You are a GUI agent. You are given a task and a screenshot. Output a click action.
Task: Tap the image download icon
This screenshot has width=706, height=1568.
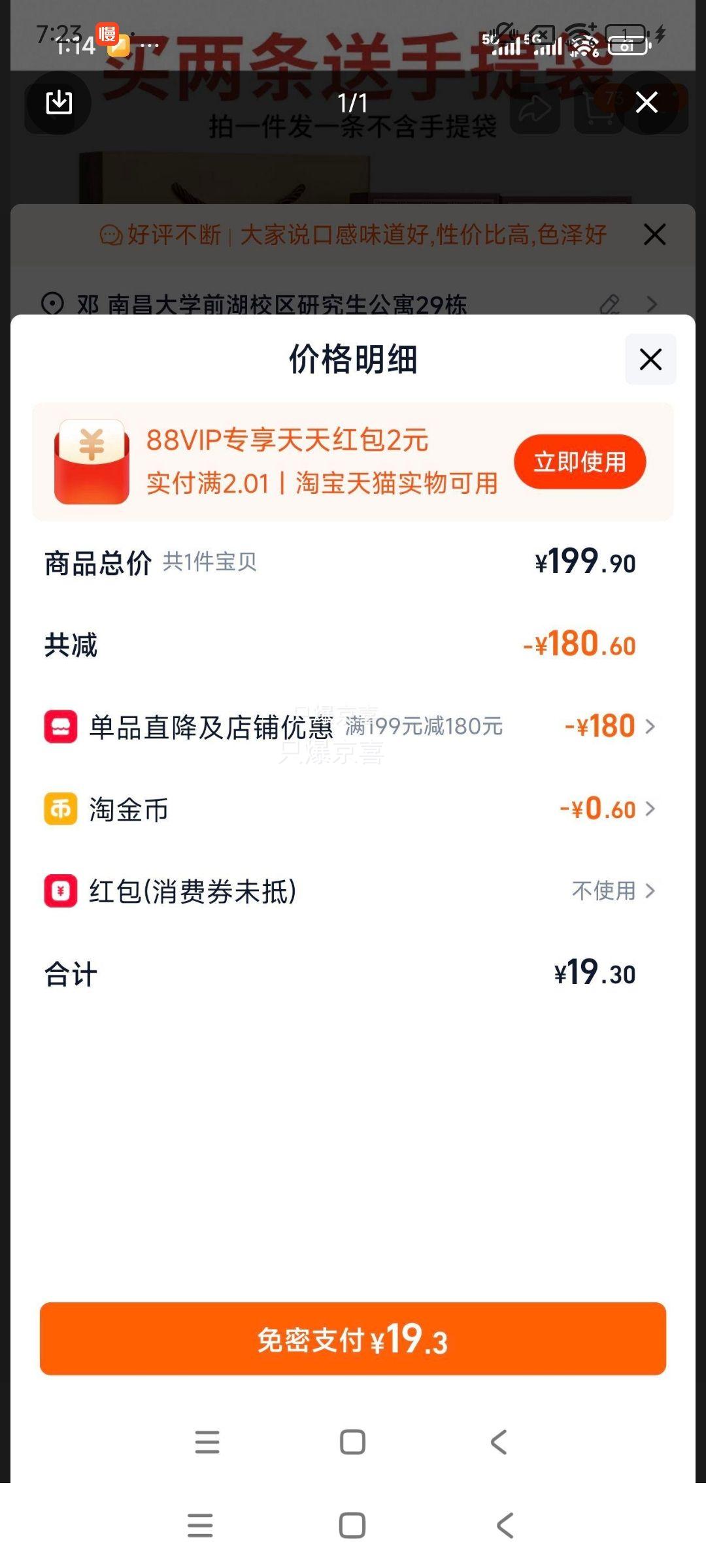click(x=58, y=103)
